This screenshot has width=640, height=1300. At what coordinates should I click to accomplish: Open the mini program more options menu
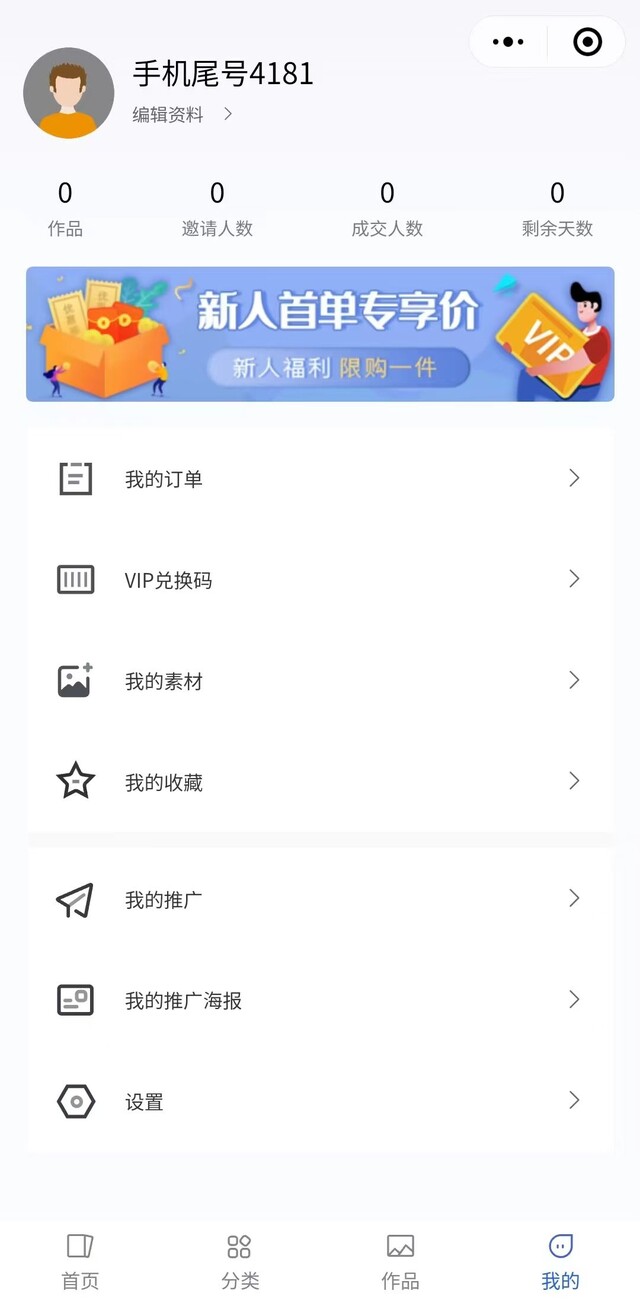click(509, 42)
